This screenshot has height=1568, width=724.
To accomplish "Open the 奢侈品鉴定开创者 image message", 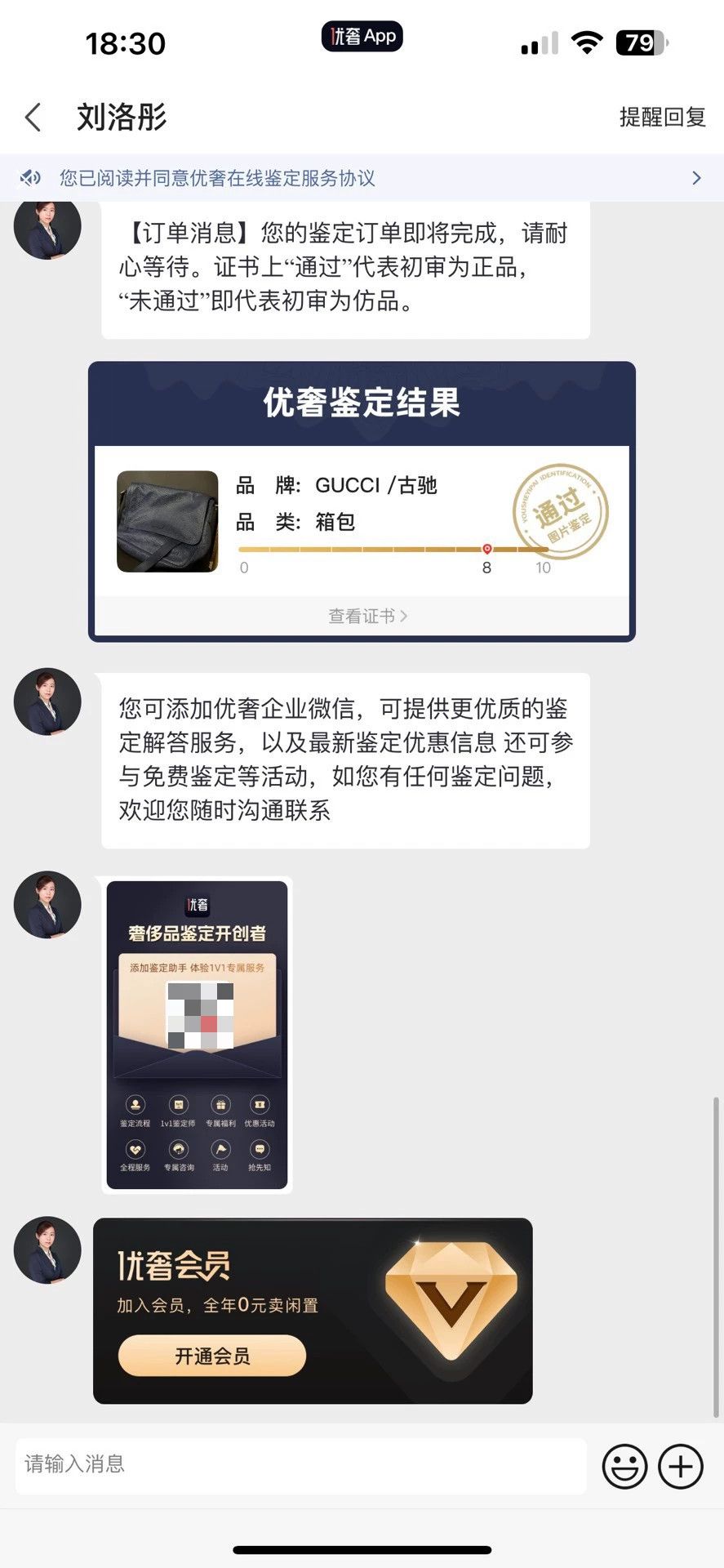I will tap(197, 1035).
